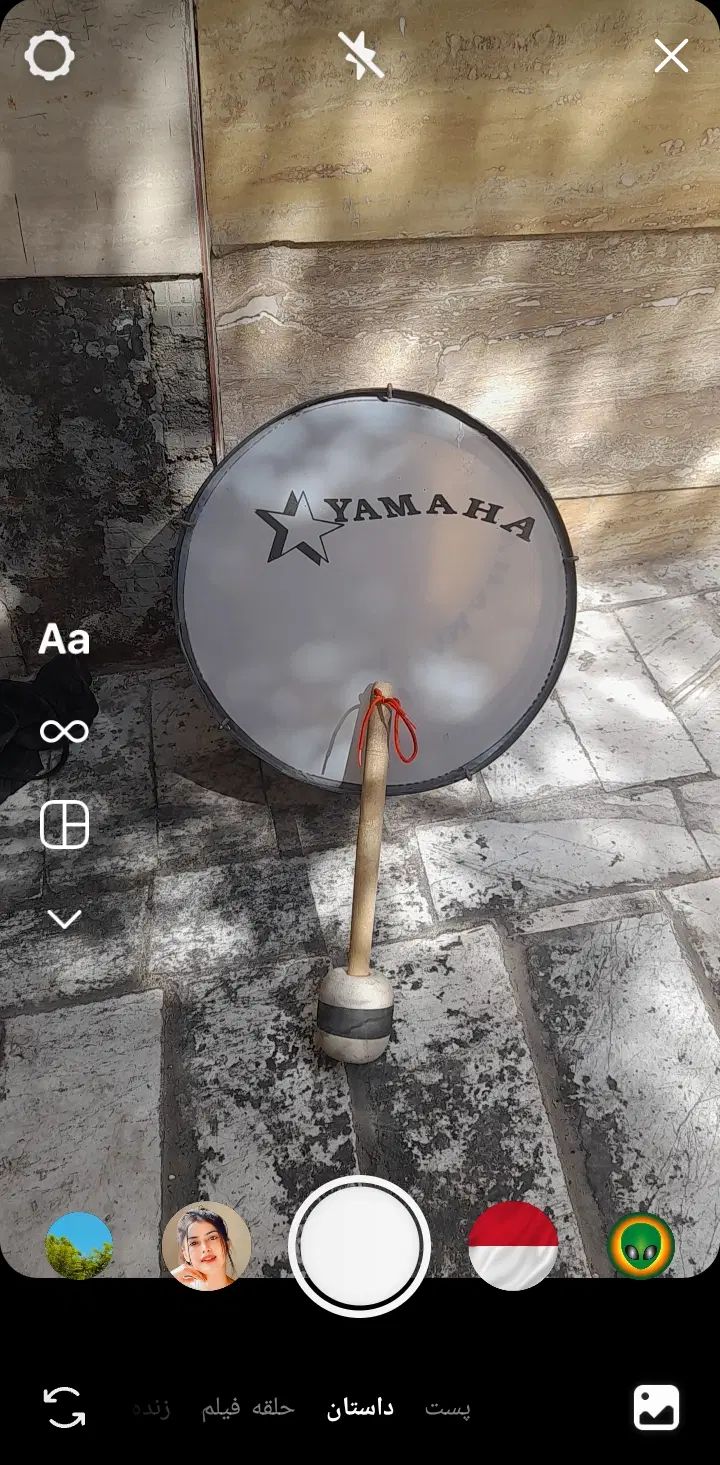The height and width of the screenshot is (1465, 720).
Task: Switch to the پست (Post) mode
Action: [x=447, y=1408]
